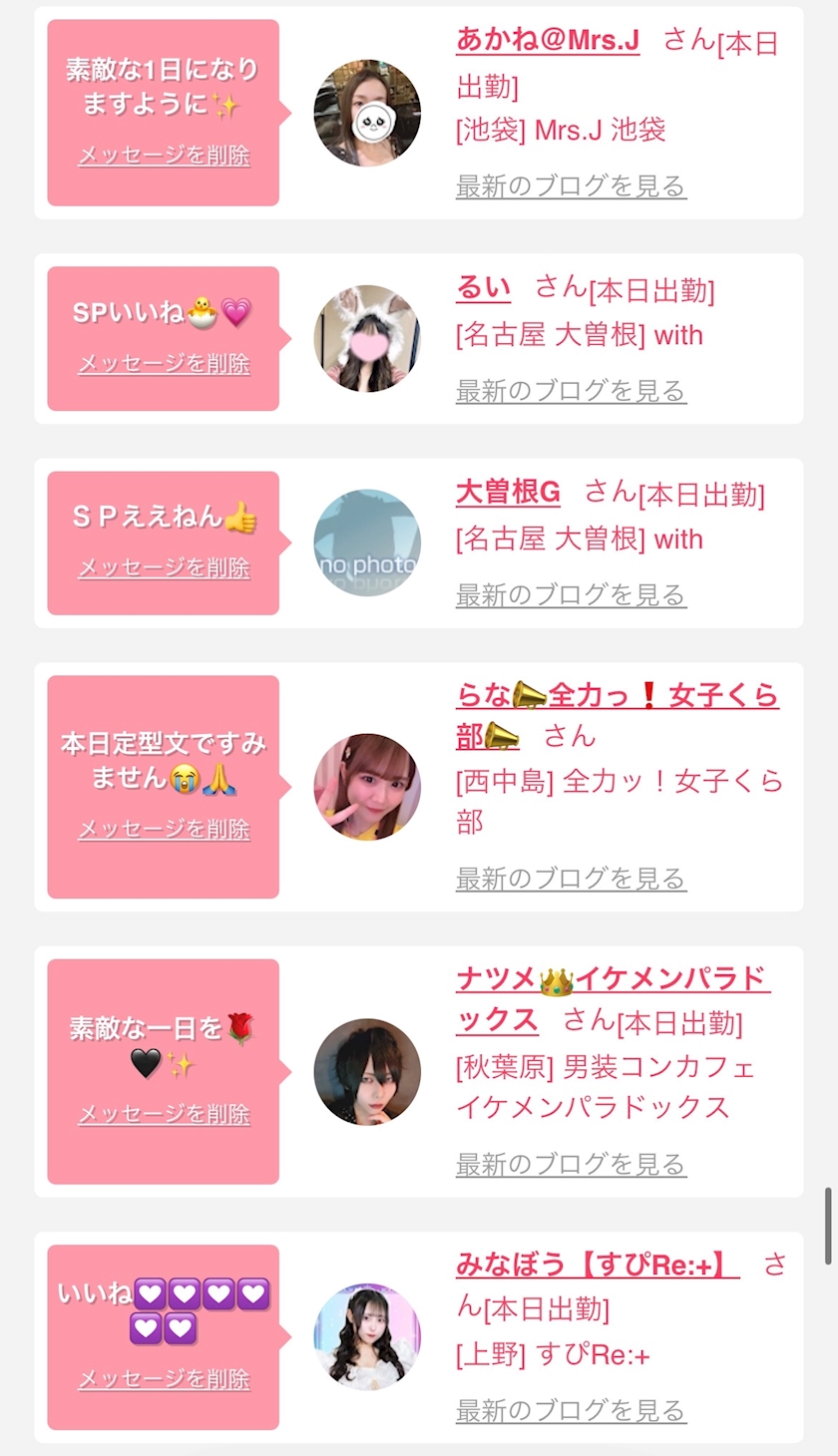This screenshot has height=1456, width=838.
Task: Delete the 本日定型文ですみません message
Action: tap(164, 829)
